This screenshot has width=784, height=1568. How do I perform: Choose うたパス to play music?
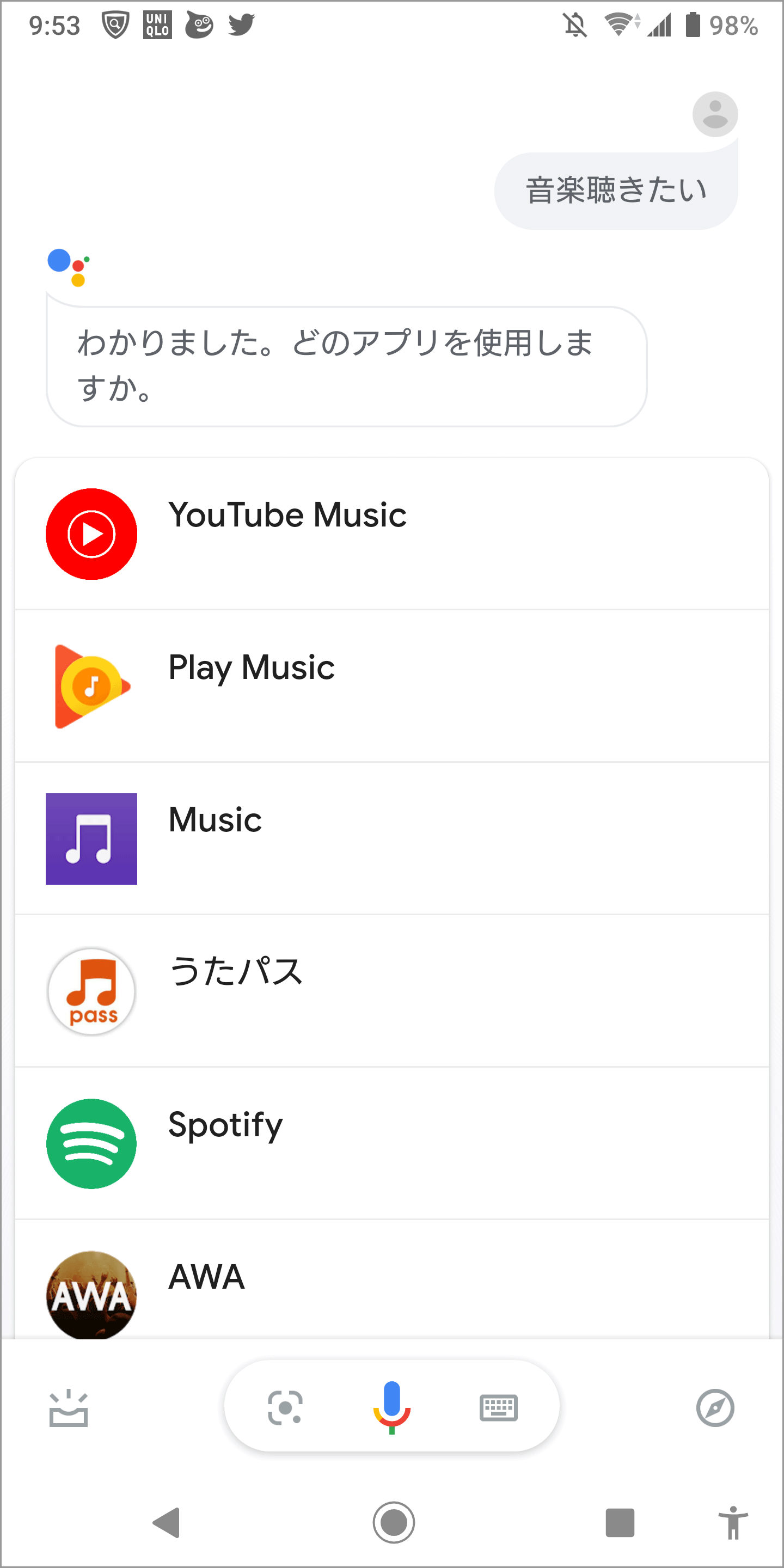(x=392, y=990)
